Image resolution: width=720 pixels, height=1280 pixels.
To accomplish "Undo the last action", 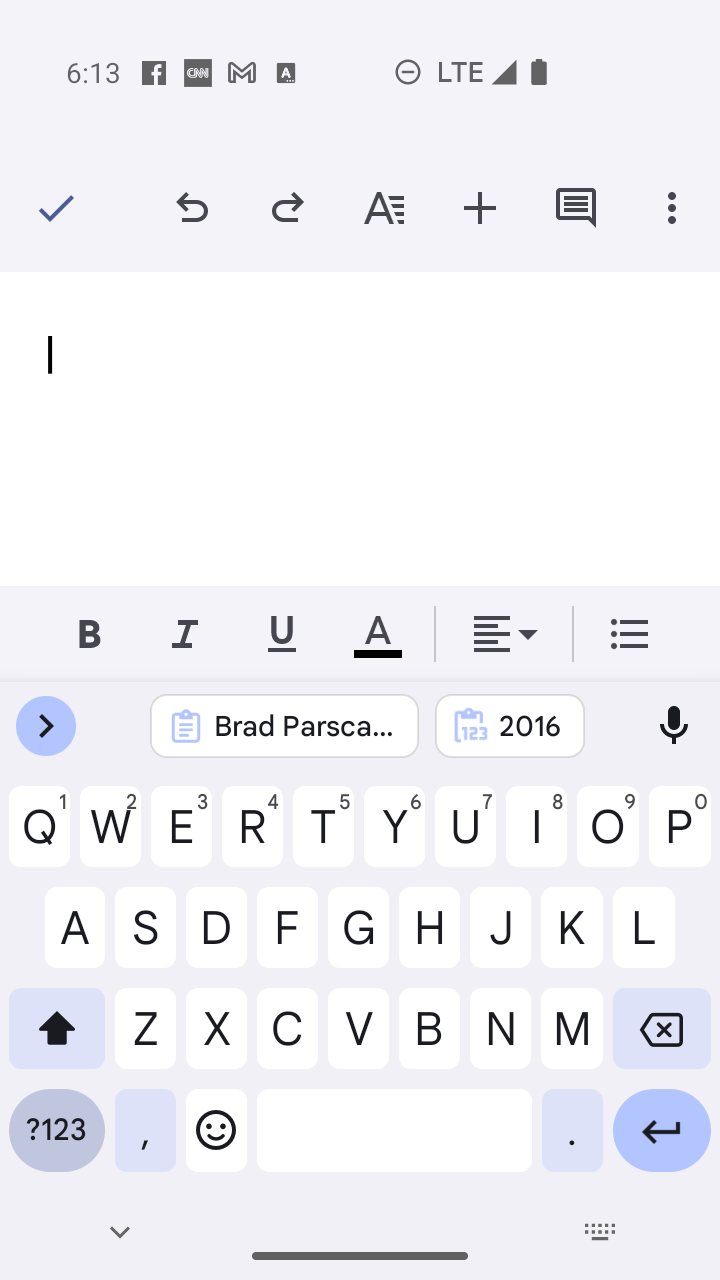I will [x=192, y=208].
